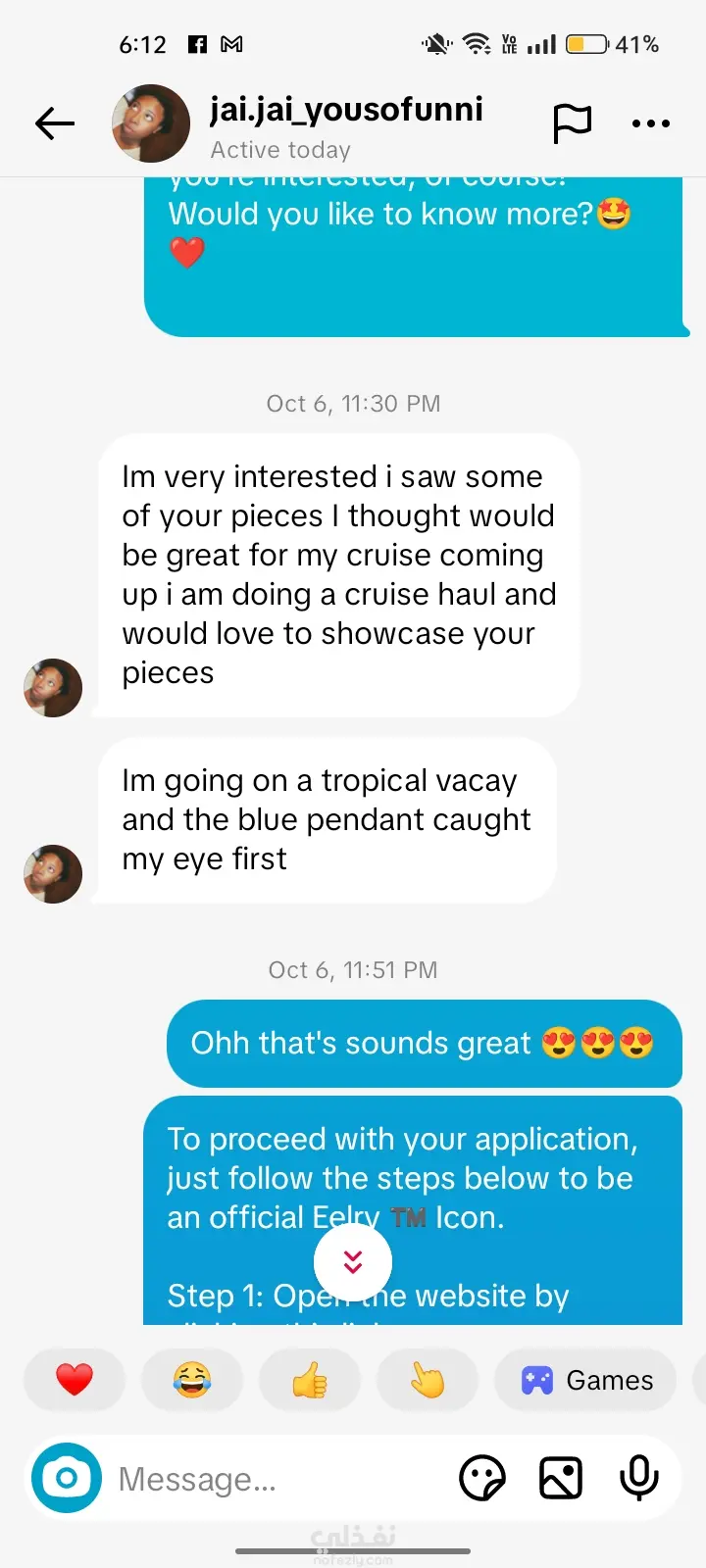Focus the Message text field
706x1568 pixels.
point(275,1479)
